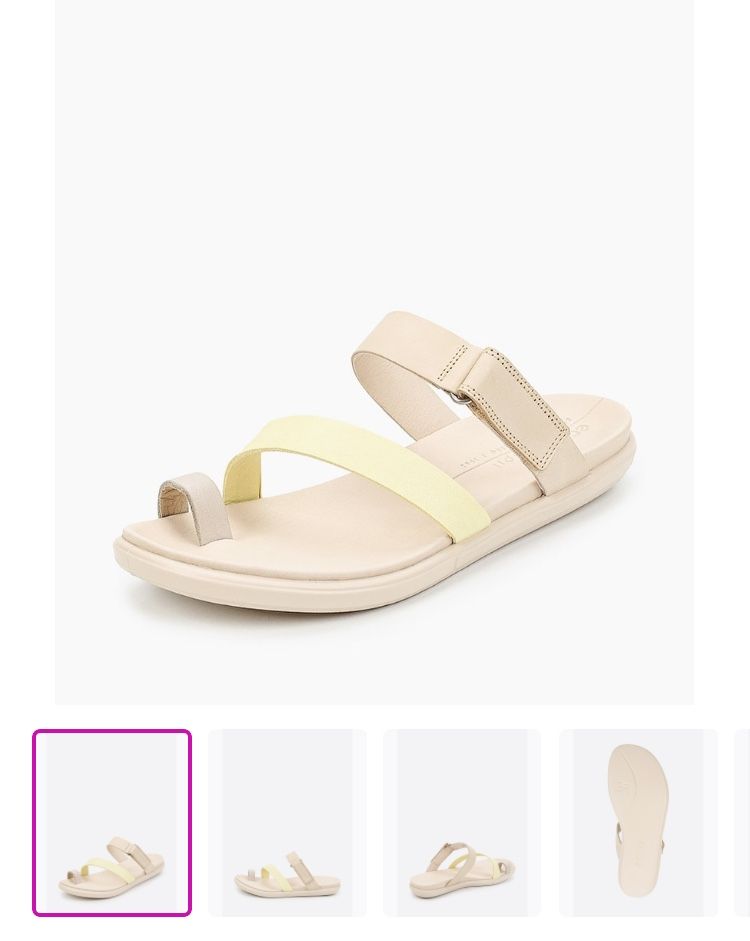
Task: Select the side-view sandal thumbnail
Action: pos(287,822)
